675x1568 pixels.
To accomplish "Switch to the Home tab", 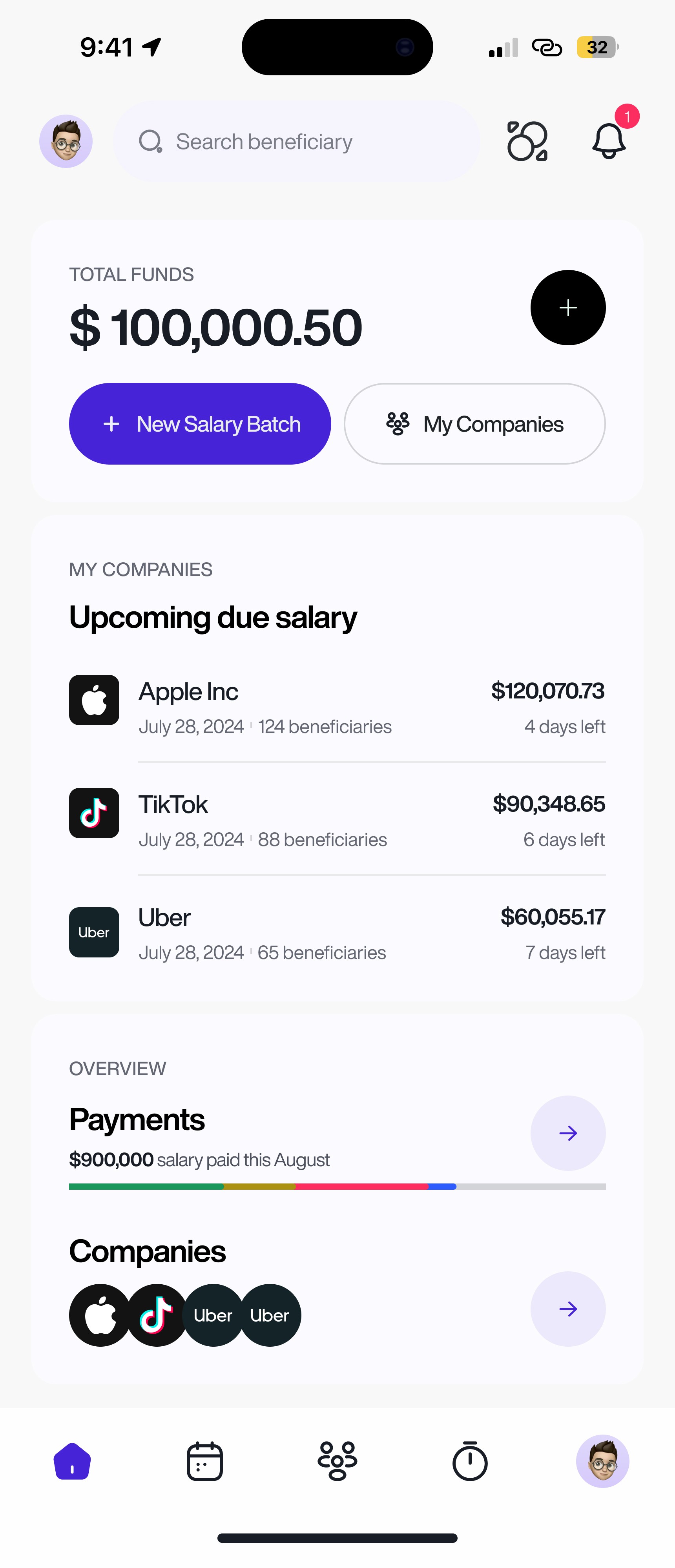I will 73,1461.
